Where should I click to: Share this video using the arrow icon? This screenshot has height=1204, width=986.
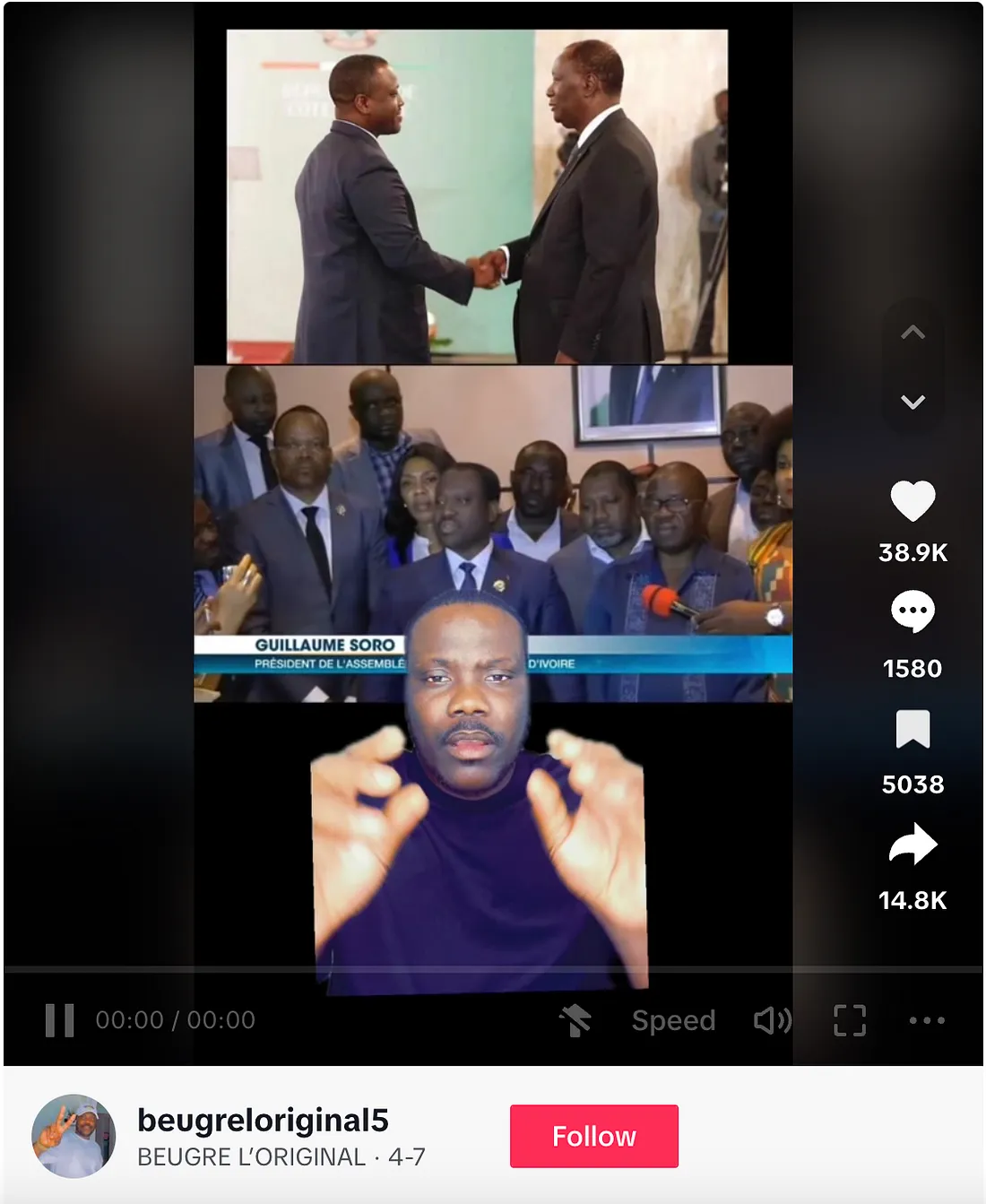point(912,845)
